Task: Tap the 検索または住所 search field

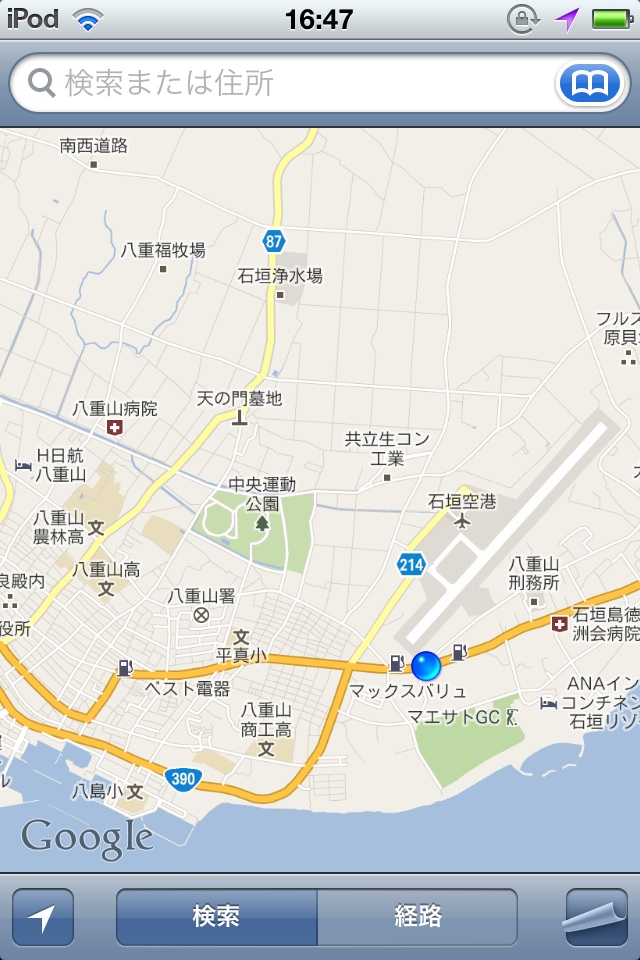Action: click(x=290, y=83)
